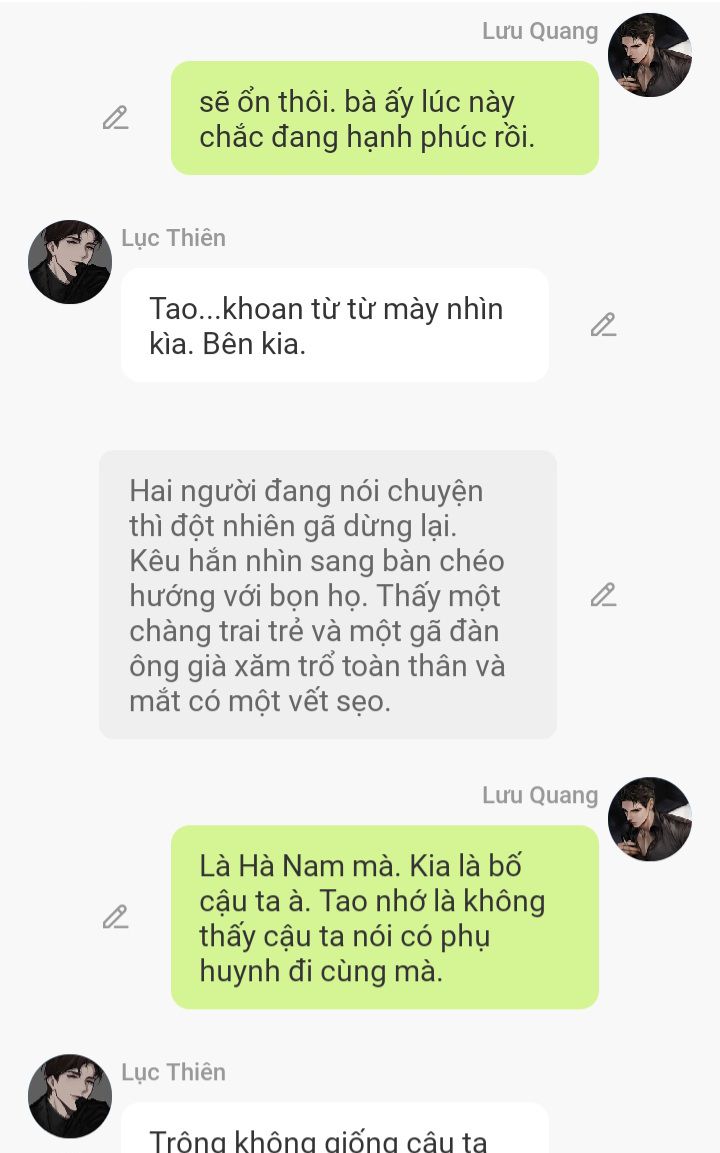Image resolution: width=720 pixels, height=1153 pixels.
Task: Edit Lục Thiên's message "Tao...khoan từ từ"
Action: click(x=603, y=325)
